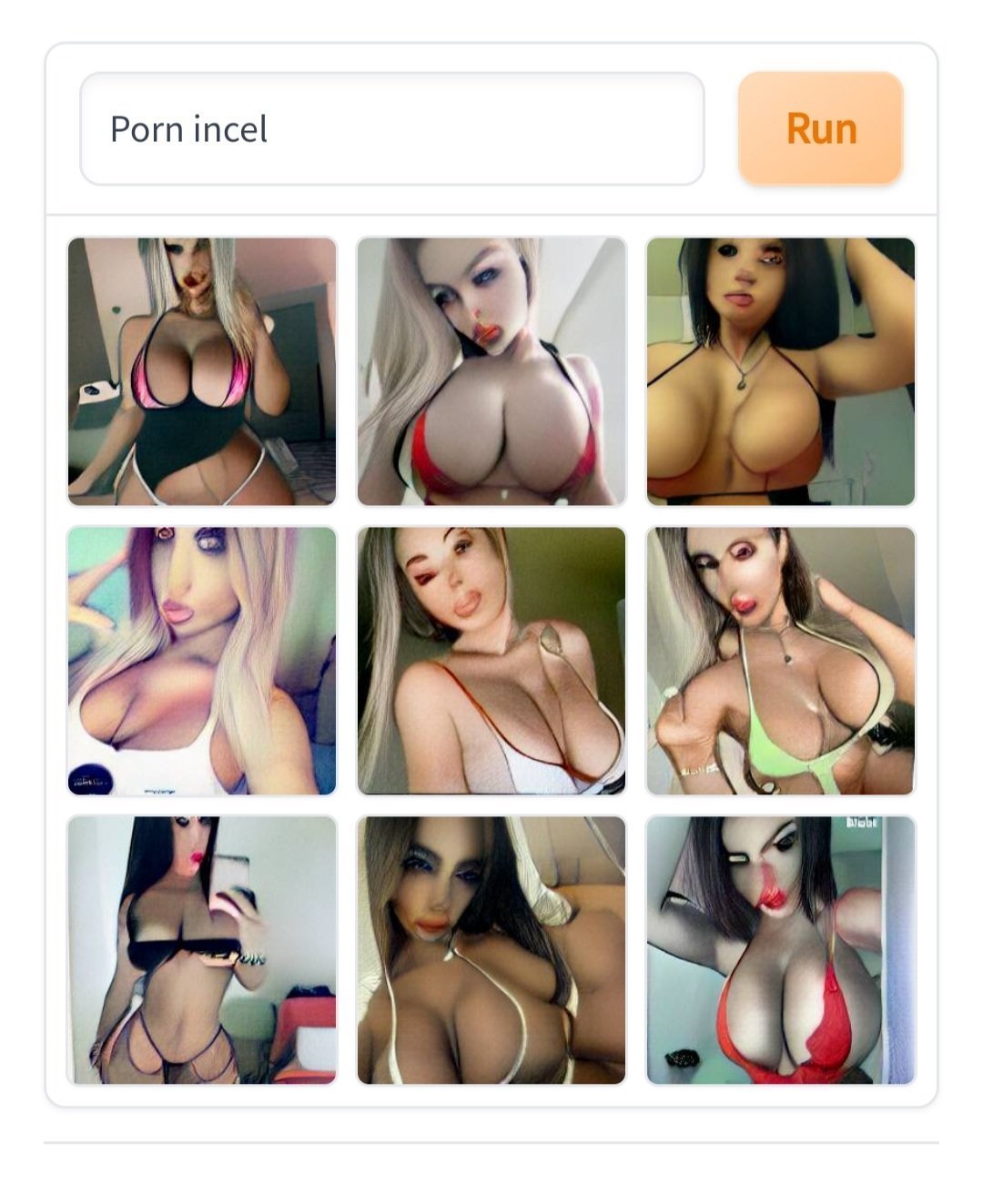Screen dimensions: 983x1204
Task: Open the generated image showing a mirror selfie
Action: pos(202,949)
